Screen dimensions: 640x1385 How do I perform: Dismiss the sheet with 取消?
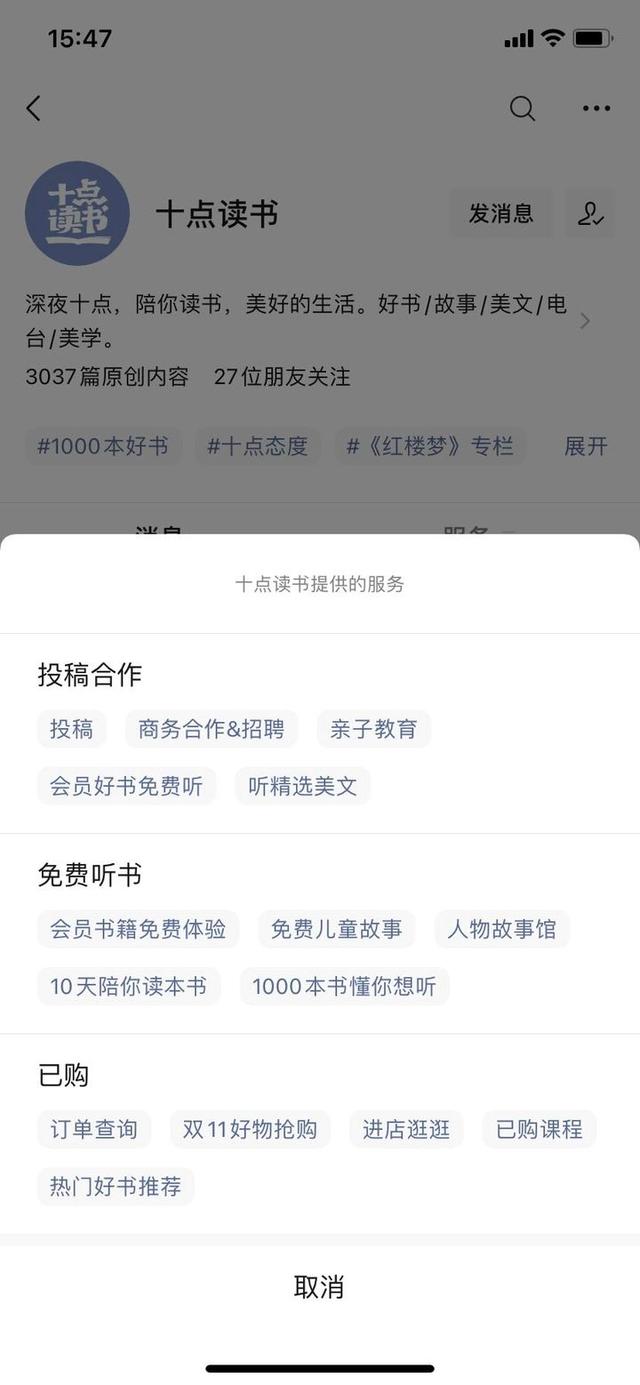tap(319, 1286)
